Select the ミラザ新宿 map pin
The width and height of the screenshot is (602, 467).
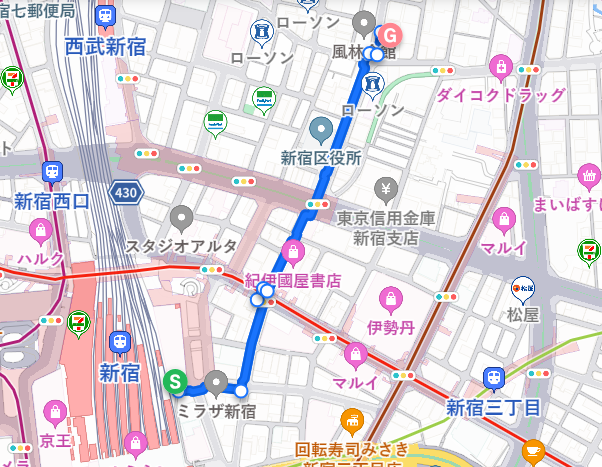217,382
